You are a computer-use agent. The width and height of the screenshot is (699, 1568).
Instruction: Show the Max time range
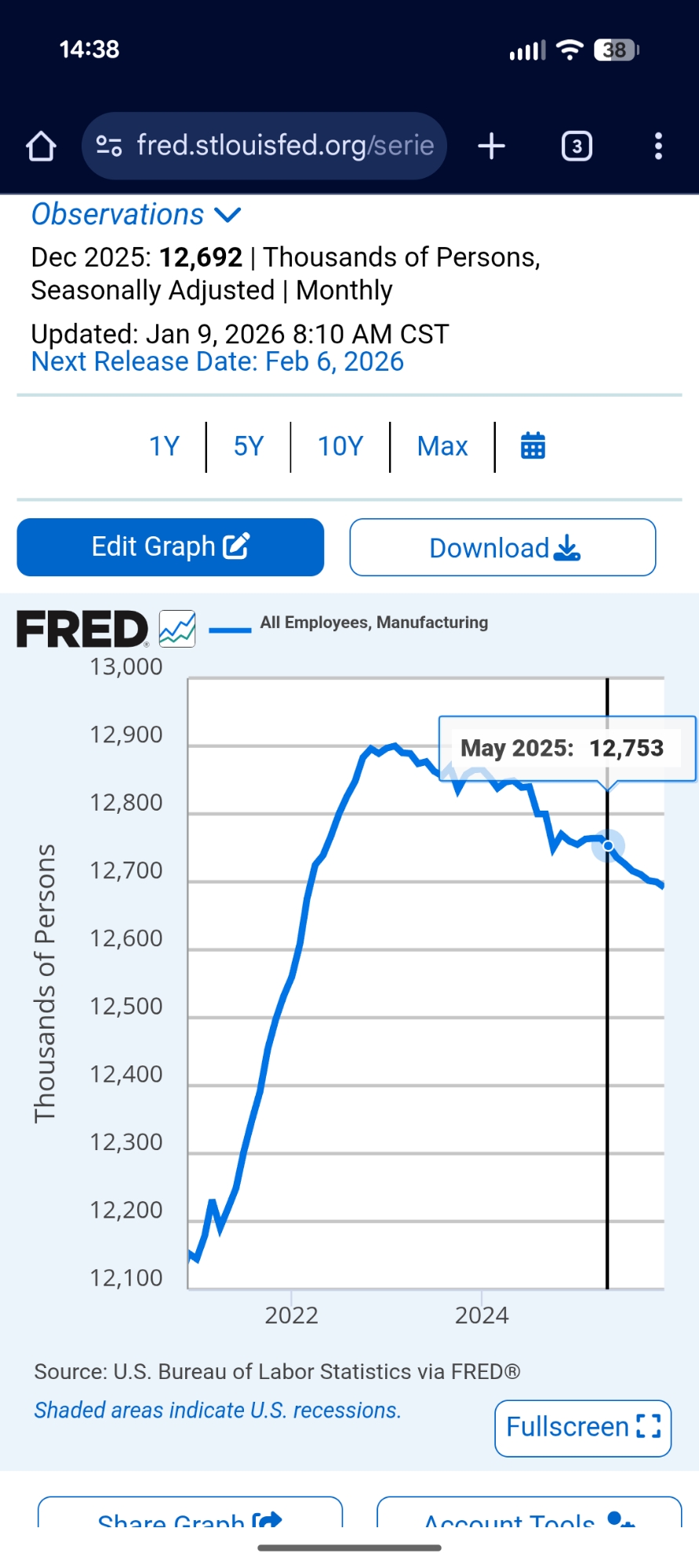[442, 446]
